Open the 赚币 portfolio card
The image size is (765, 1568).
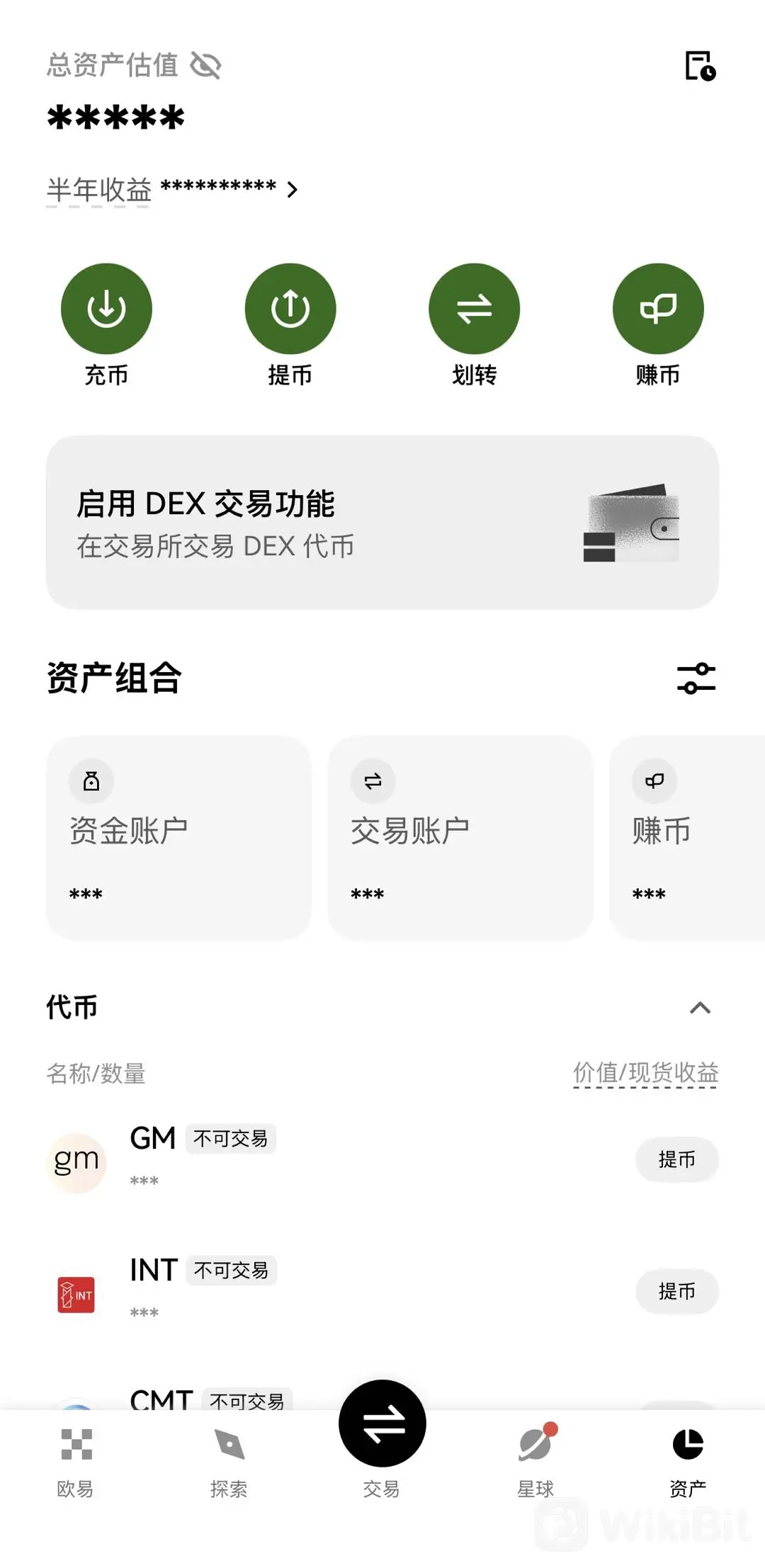[x=687, y=838]
